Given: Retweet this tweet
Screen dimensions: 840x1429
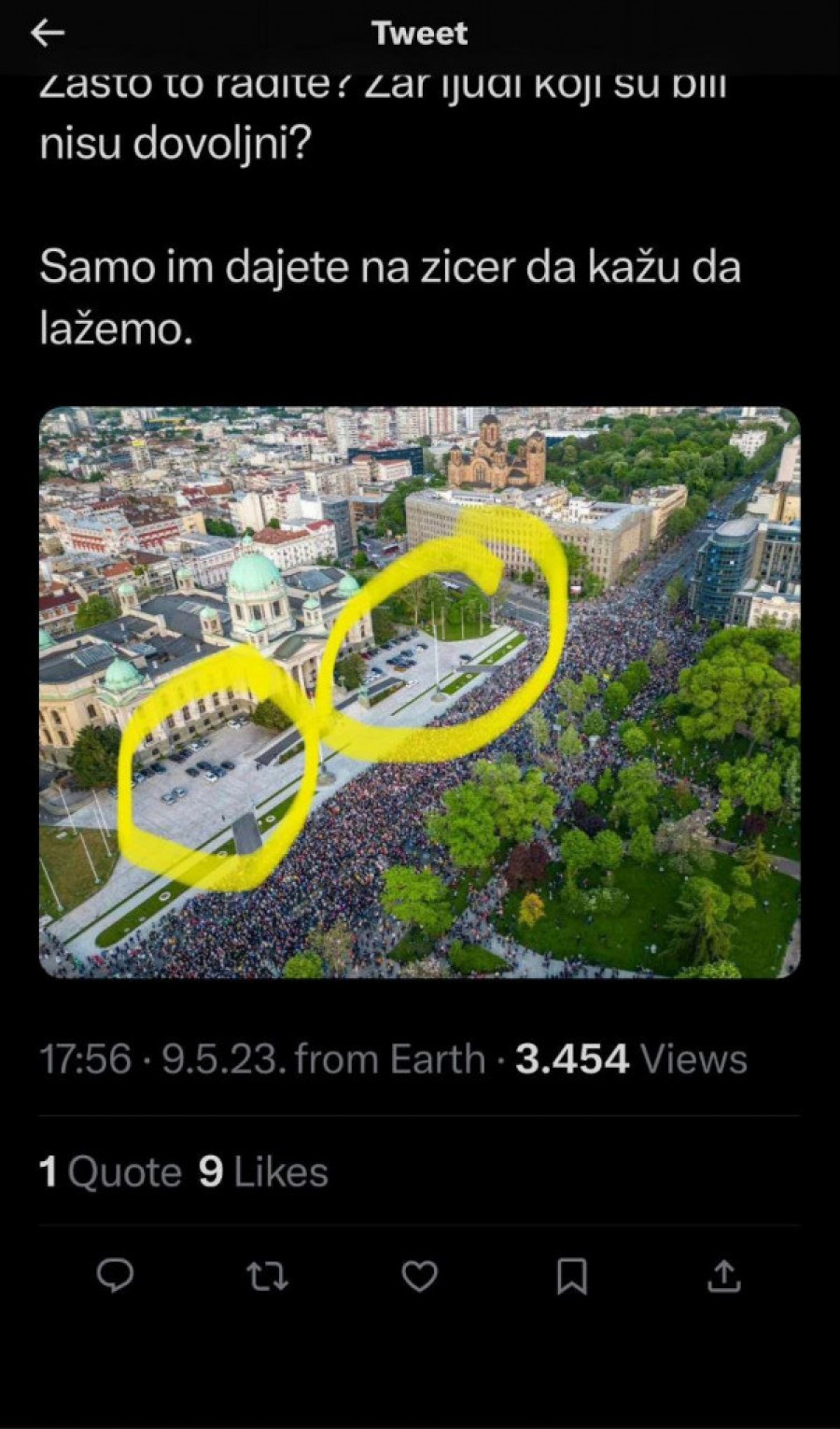Looking at the screenshot, I should [267, 1276].
